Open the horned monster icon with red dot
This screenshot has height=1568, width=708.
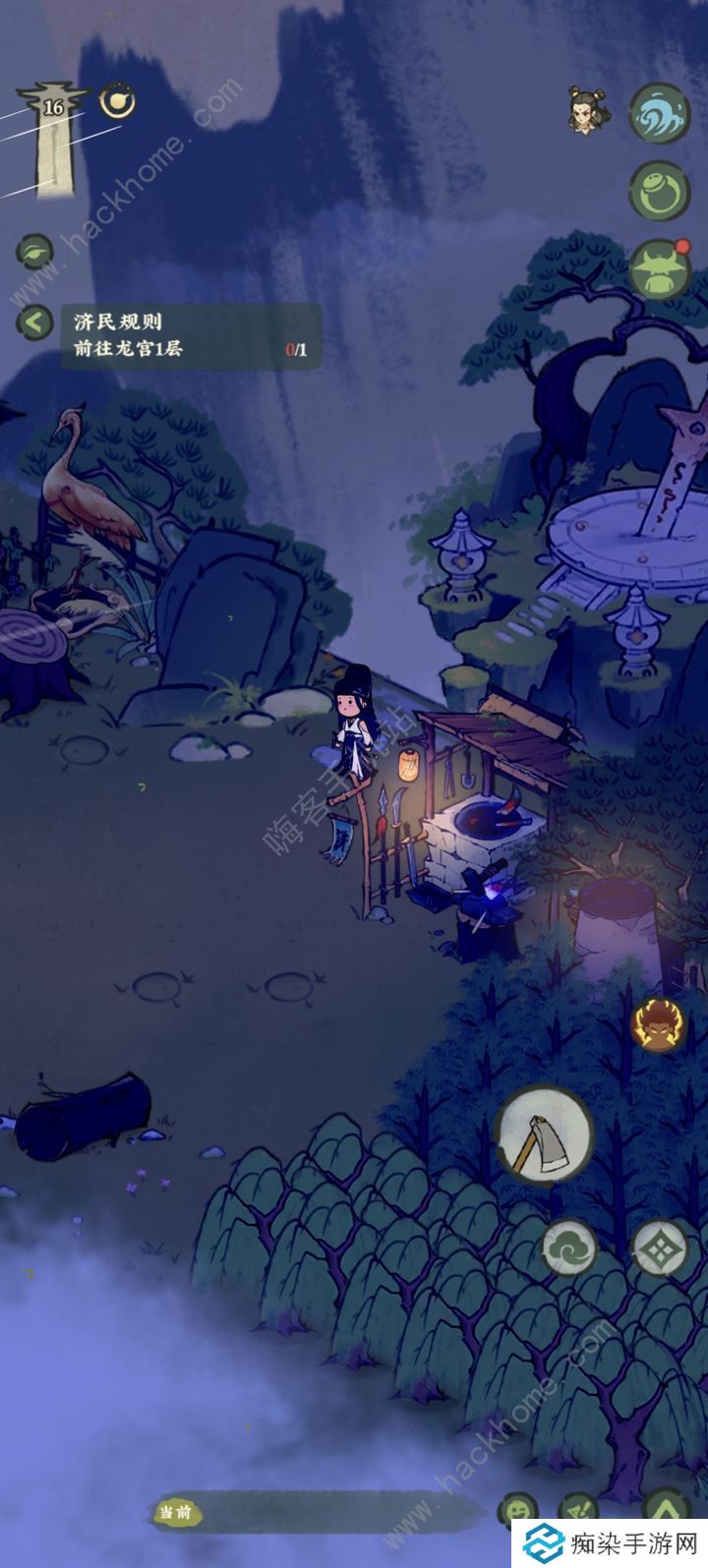659,268
